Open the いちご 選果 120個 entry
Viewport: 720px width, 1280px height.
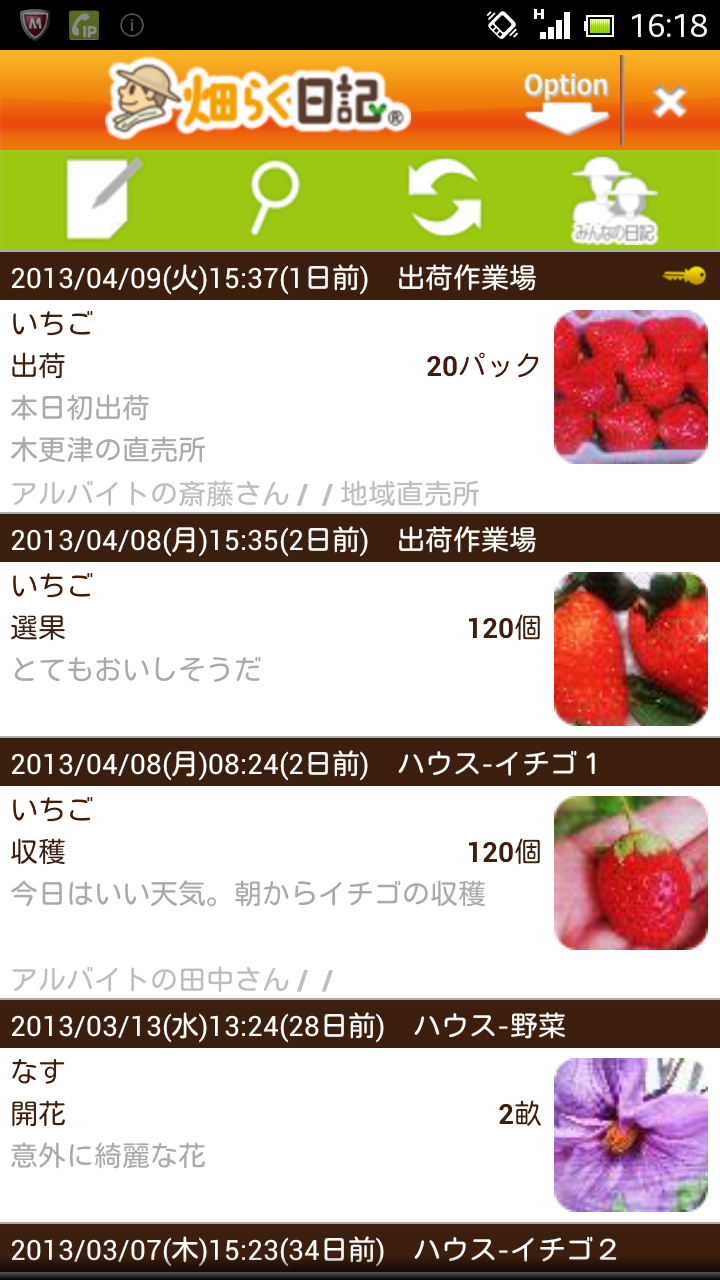(360, 649)
